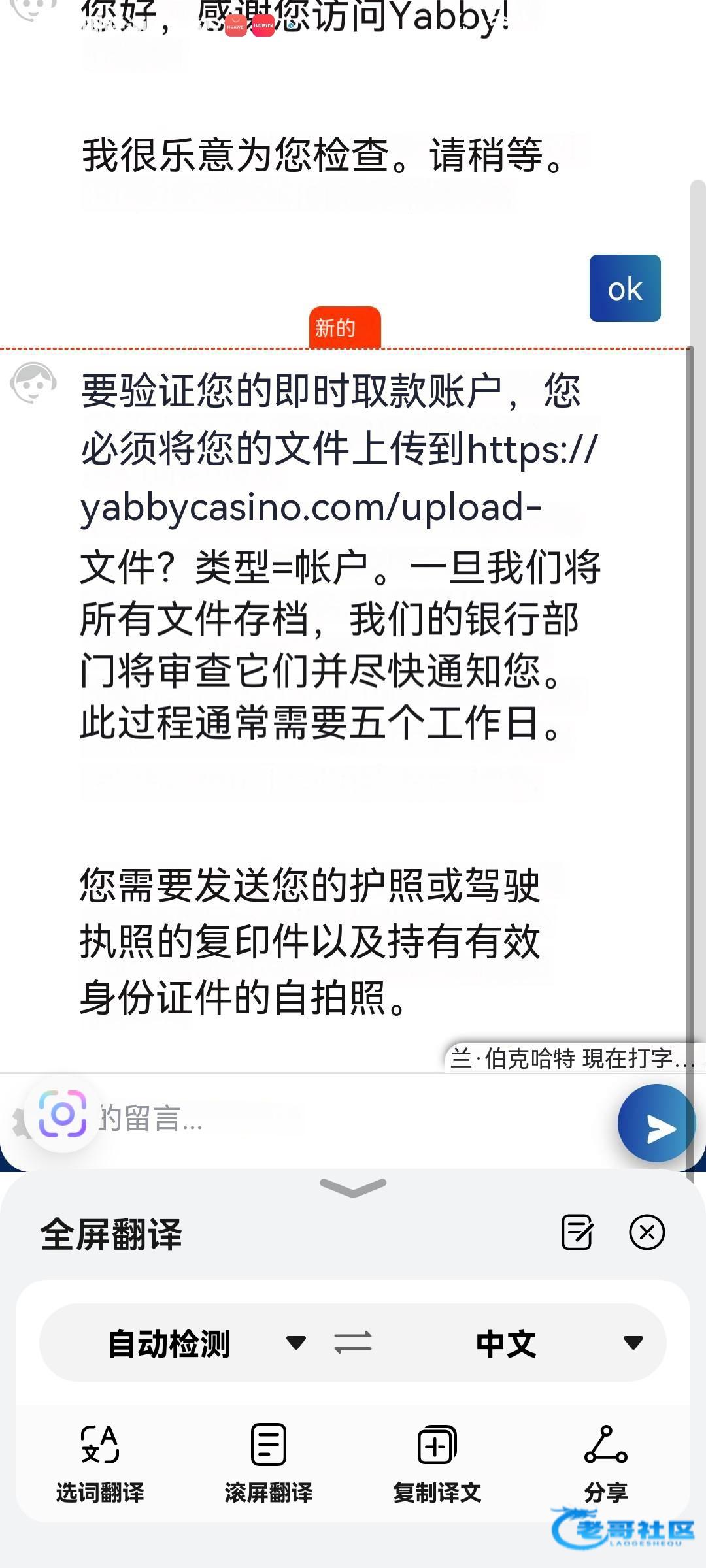This screenshot has height=1568, width=706.
Task: Collapse the translation panel with the chevron
Action: (x=353, y=1187)
